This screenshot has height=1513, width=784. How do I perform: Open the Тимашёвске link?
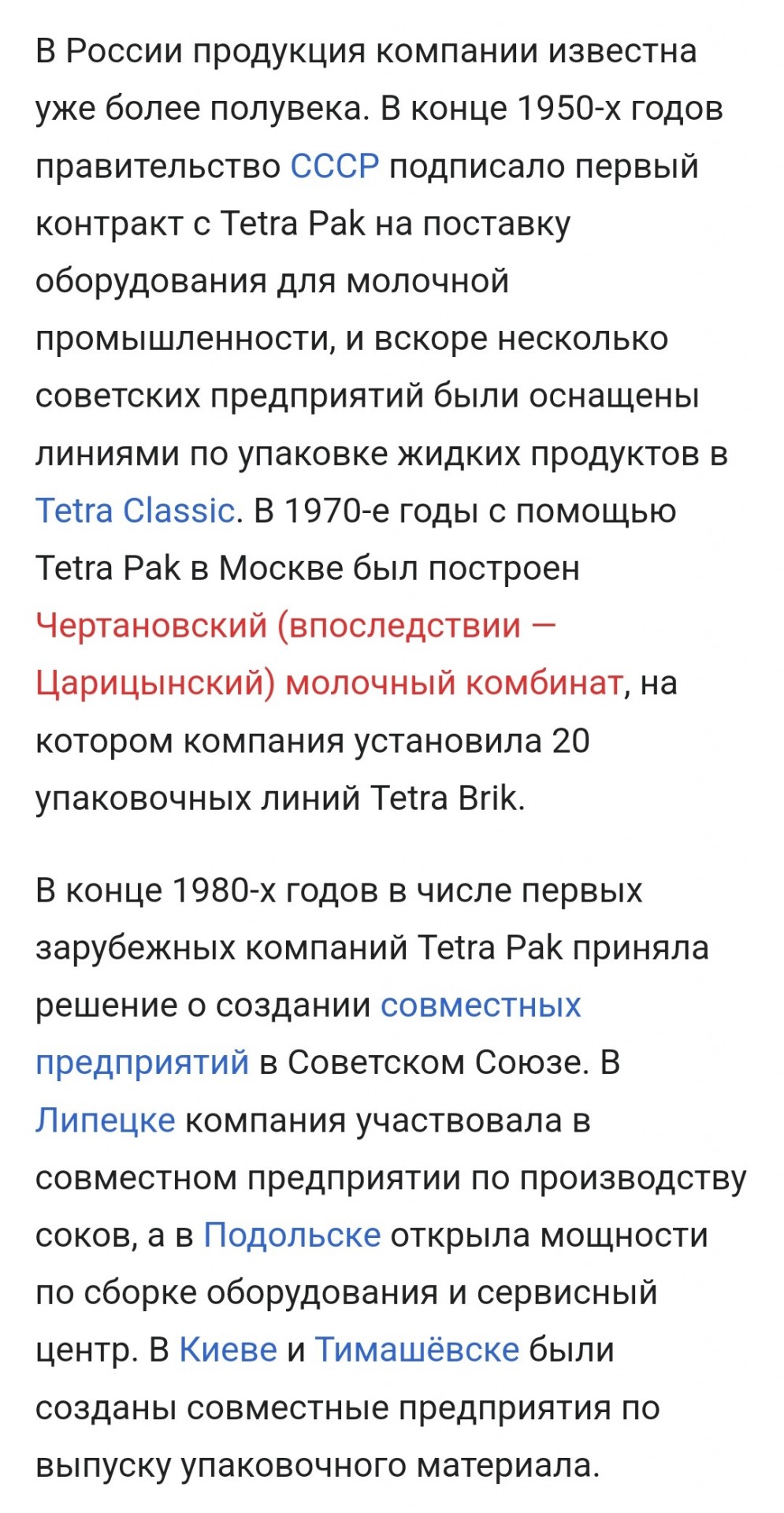click(x=417, y=1351)
